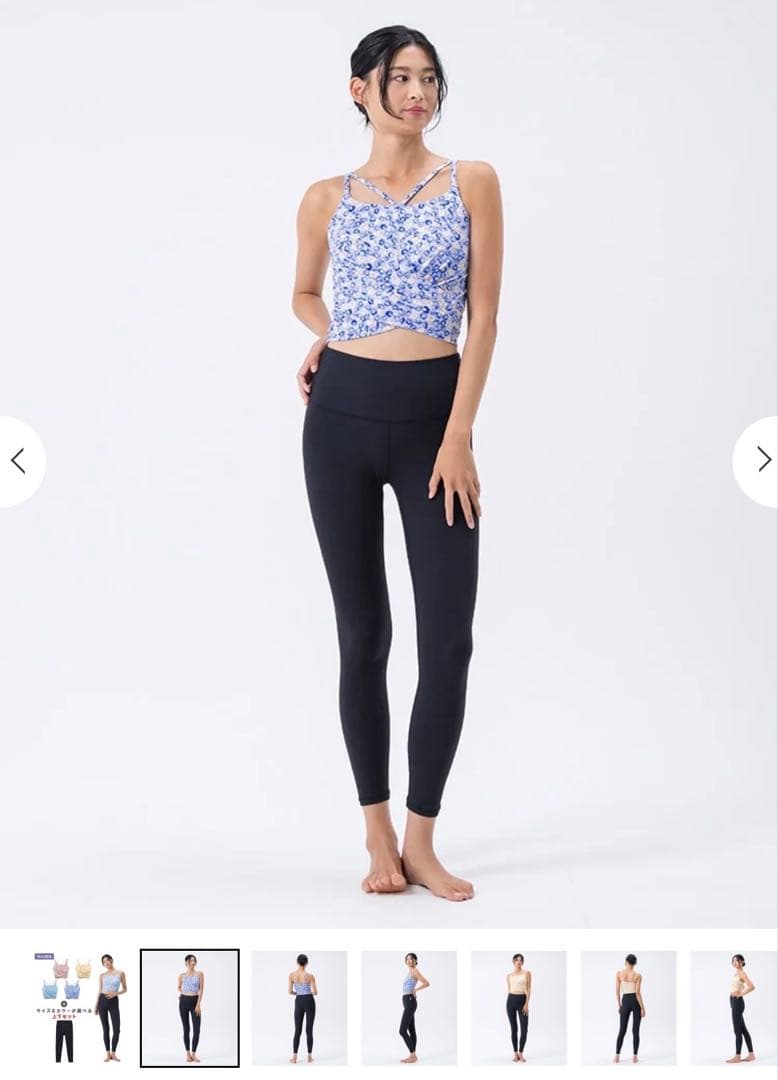View the beige top side-view thumbnail
Viewport: 778px width, 1080px height.
click(x=734, y=1007)
